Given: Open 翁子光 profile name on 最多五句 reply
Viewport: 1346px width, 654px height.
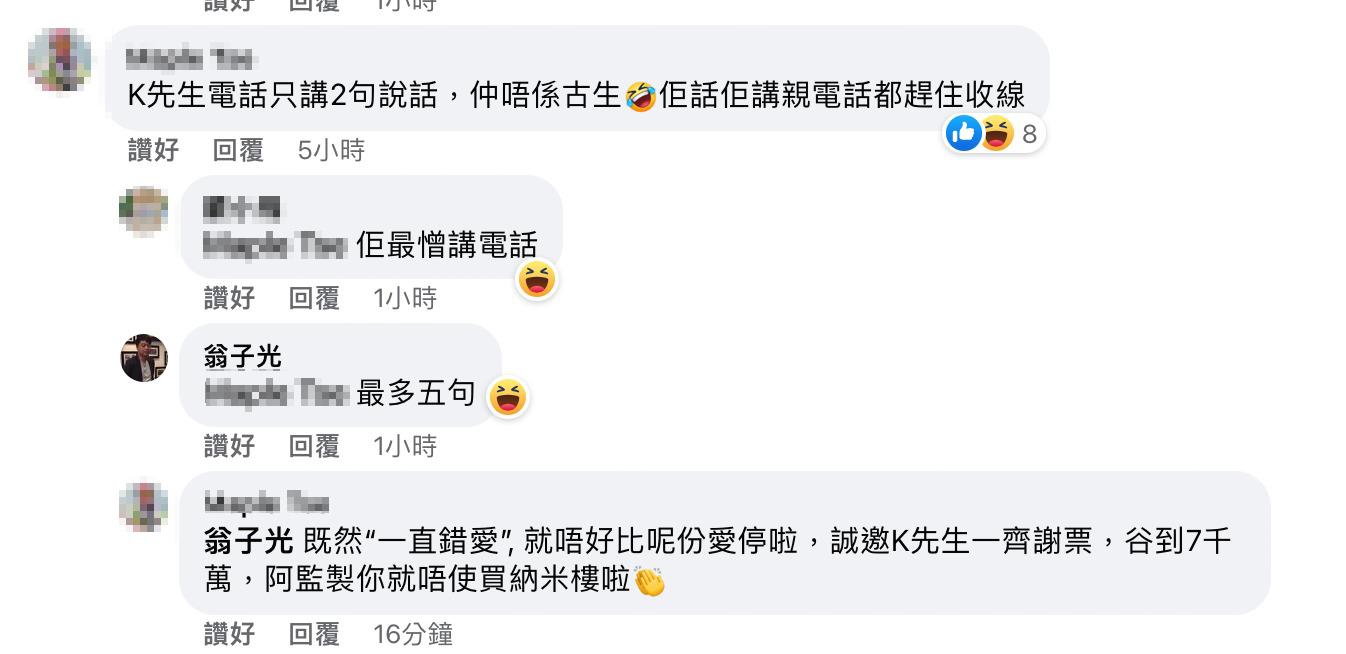Looking at the screenshot, I should (242, 356).
